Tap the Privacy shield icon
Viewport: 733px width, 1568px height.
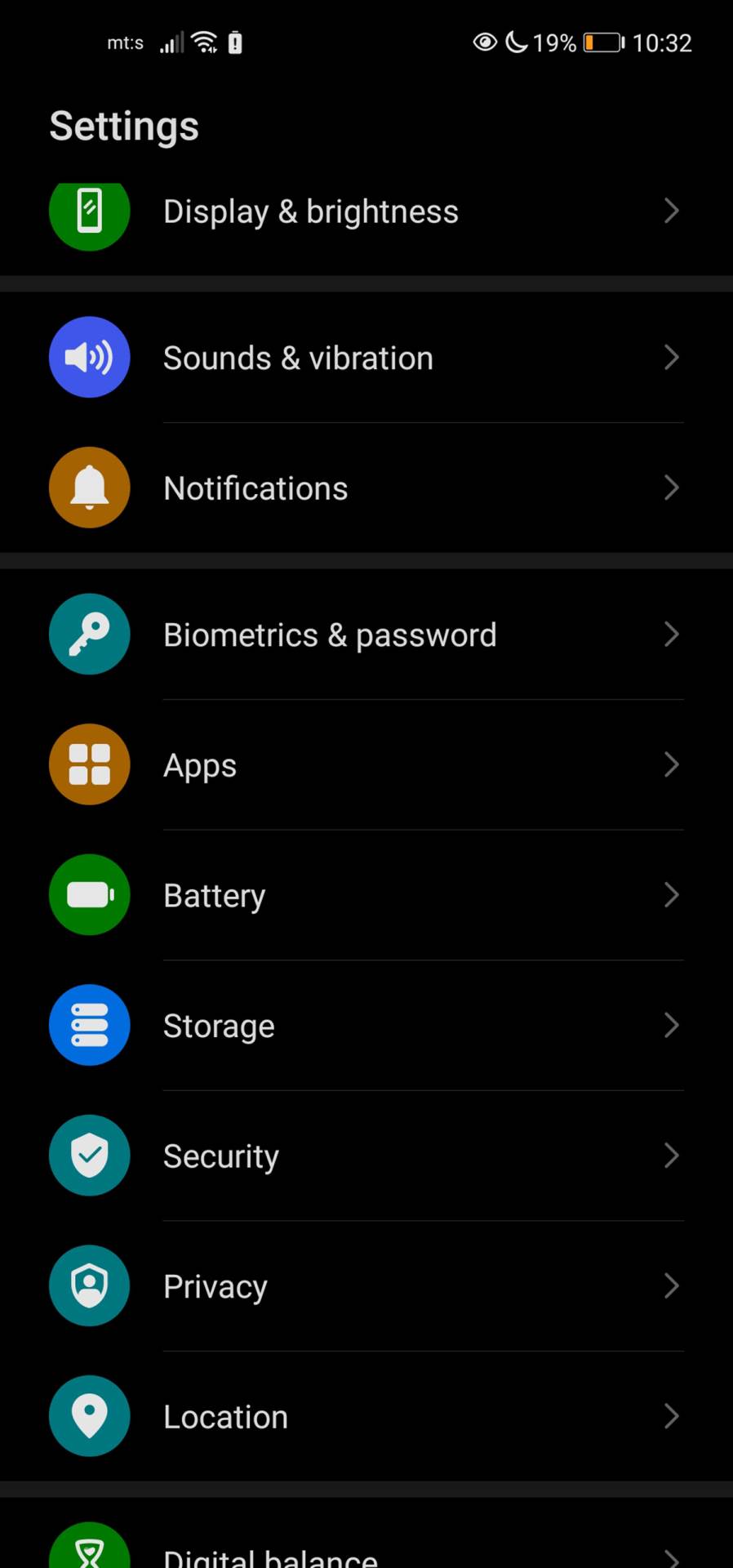coord(90,1285)
